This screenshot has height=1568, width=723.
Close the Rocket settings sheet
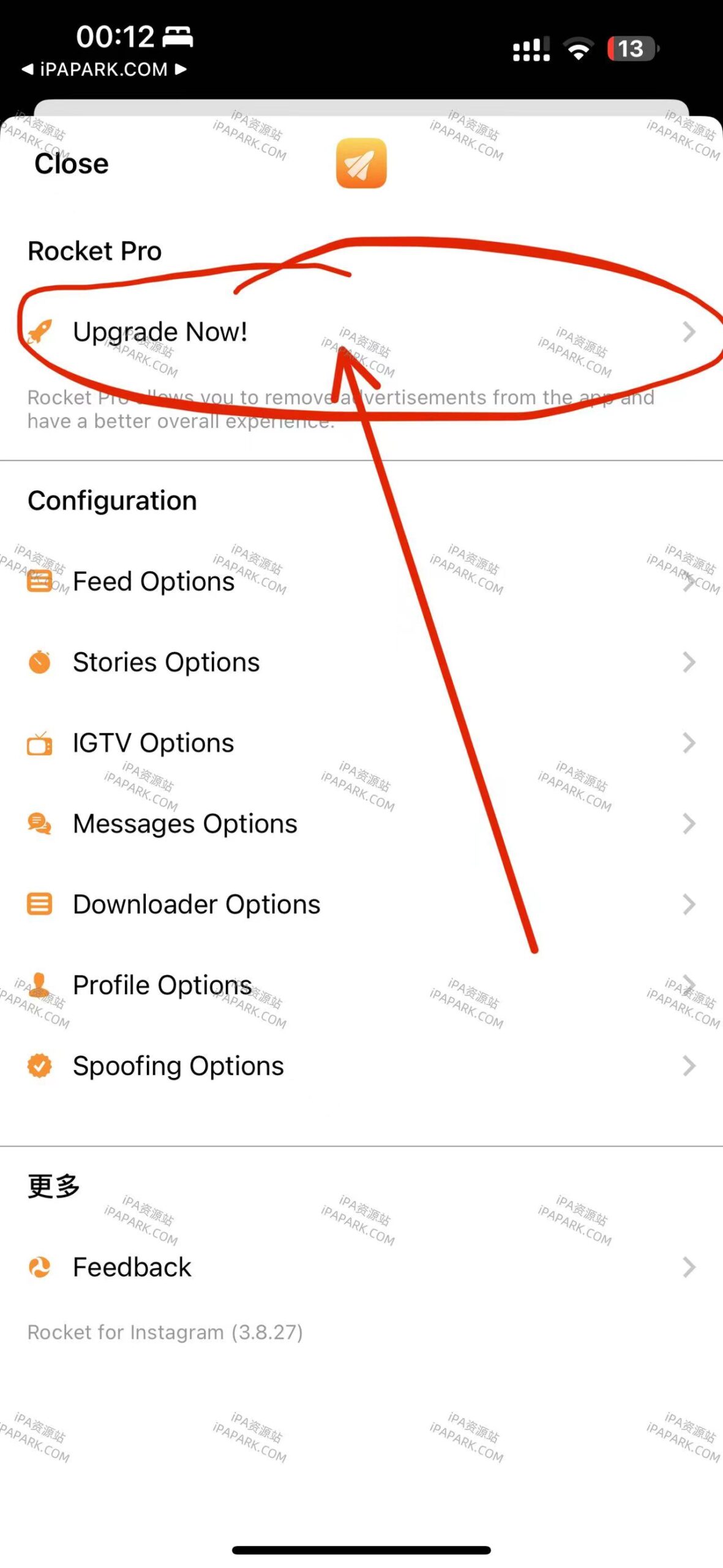click(x=72, y=164)
